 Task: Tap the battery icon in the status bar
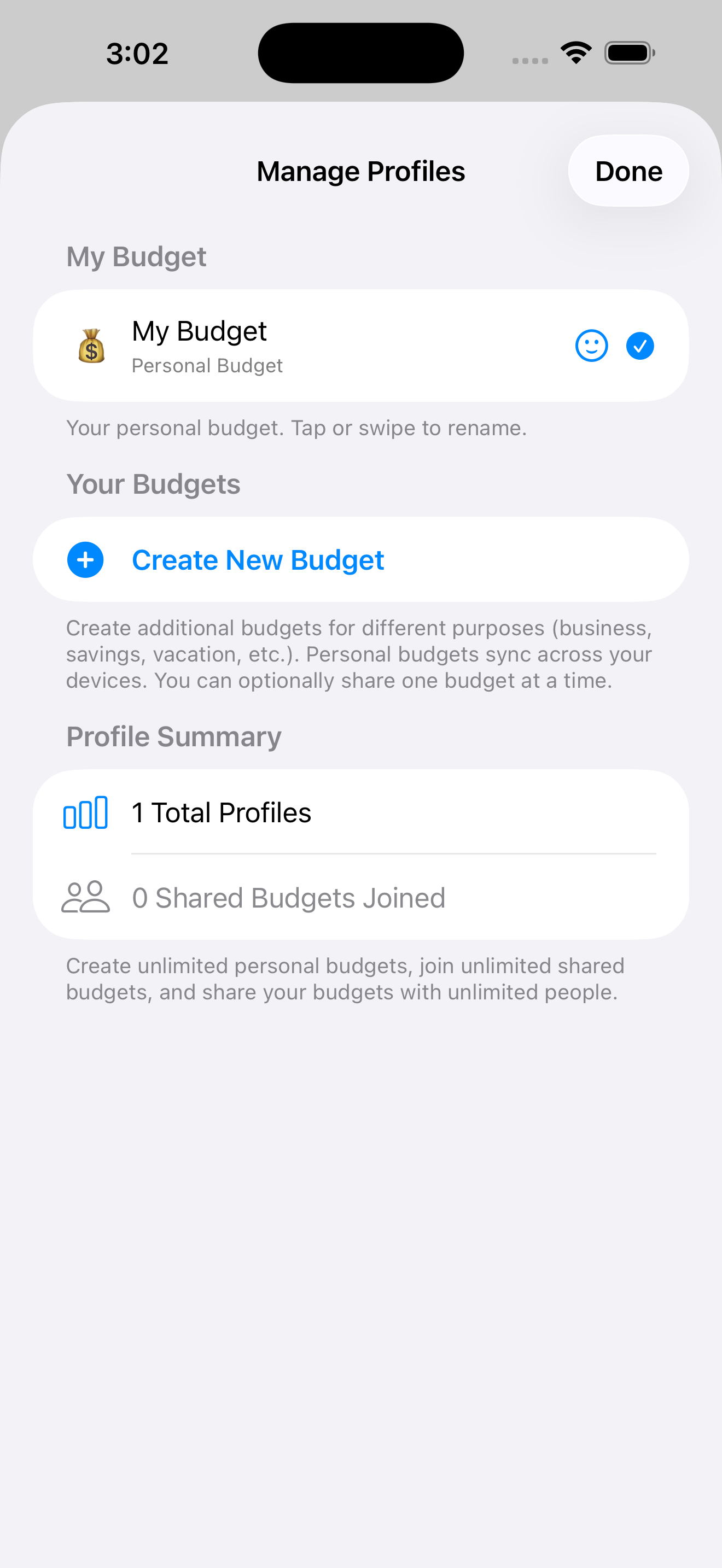pyautogui.click(x=629, y=52)
